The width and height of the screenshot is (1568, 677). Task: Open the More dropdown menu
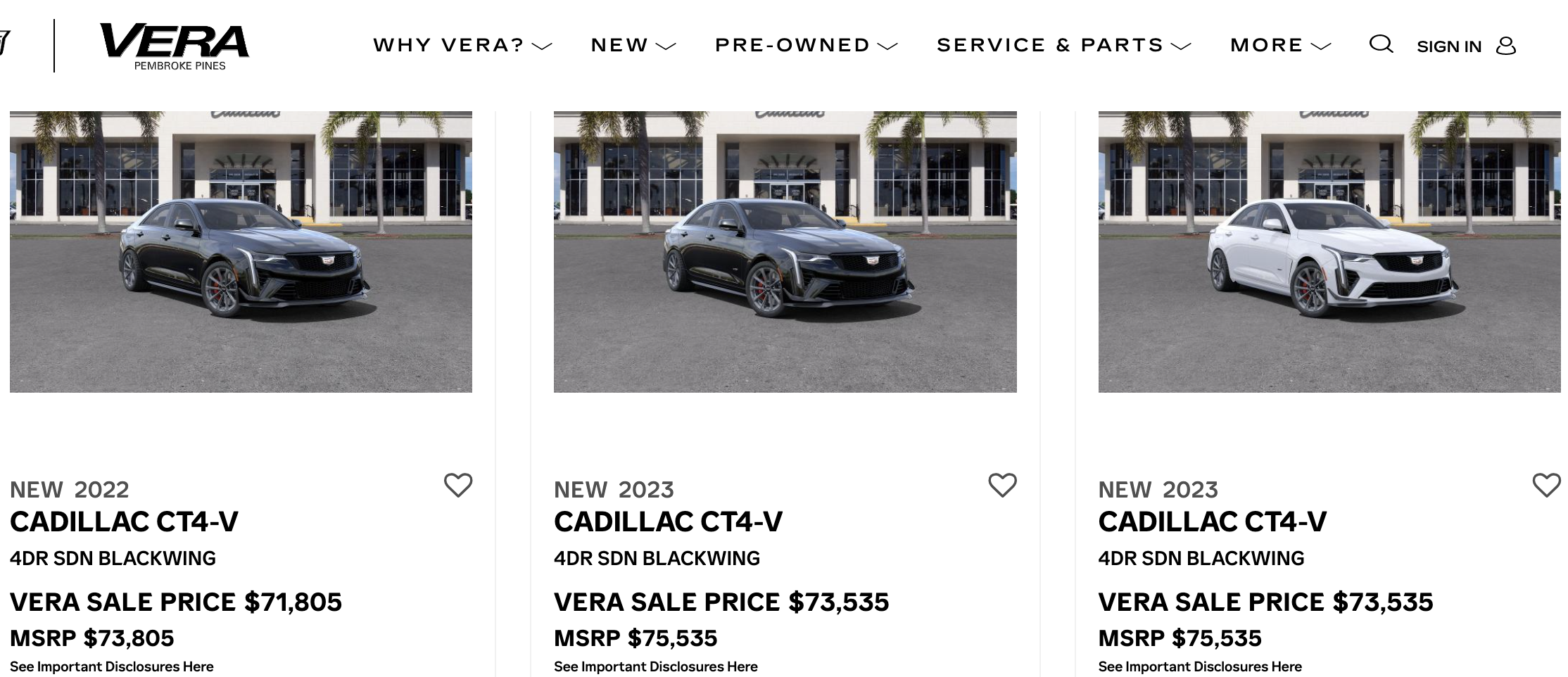coord(1279,45)
